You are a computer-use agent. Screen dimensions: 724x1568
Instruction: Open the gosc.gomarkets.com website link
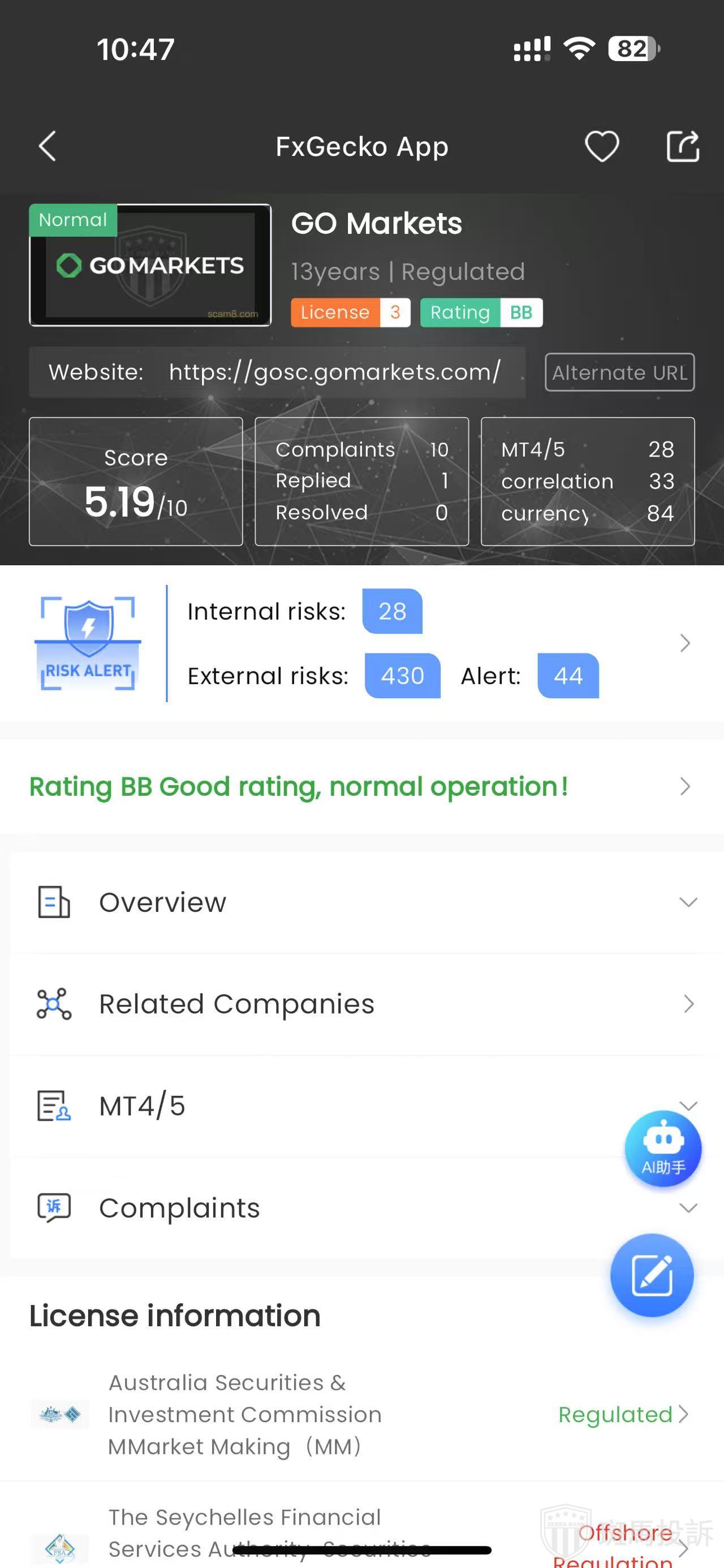(x=334, y=372)
